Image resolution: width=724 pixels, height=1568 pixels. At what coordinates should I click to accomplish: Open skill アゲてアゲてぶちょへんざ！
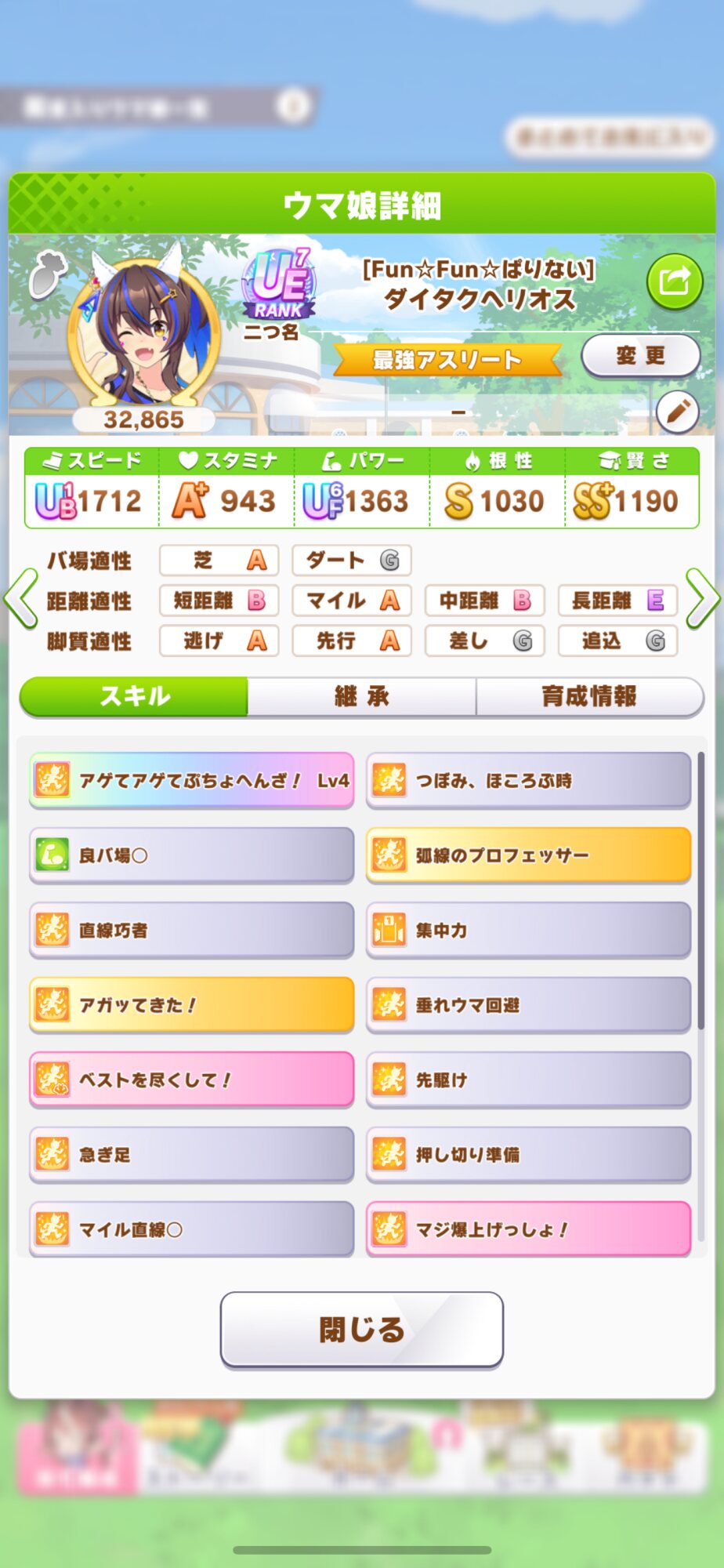(191, 780)
